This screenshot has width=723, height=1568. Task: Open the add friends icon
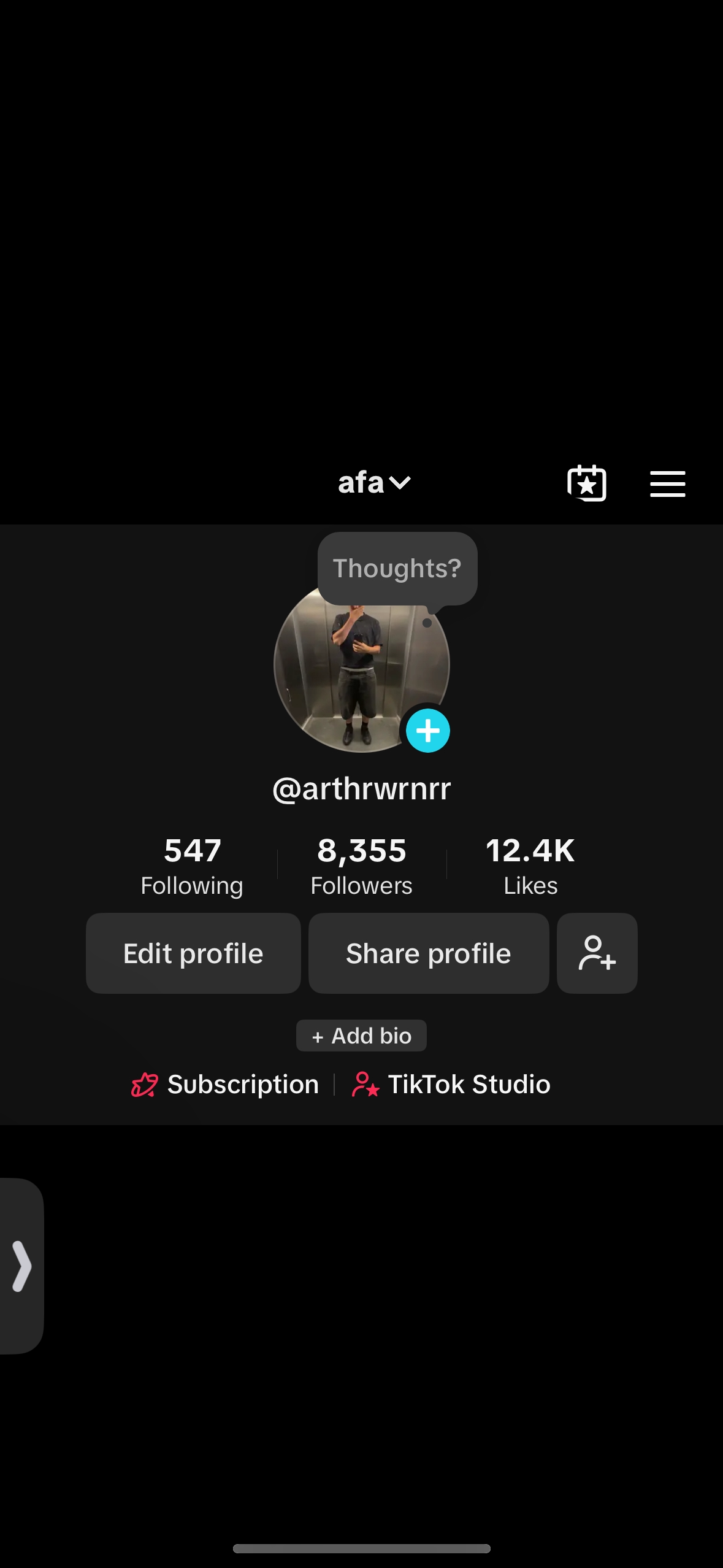tap(597, 953)
